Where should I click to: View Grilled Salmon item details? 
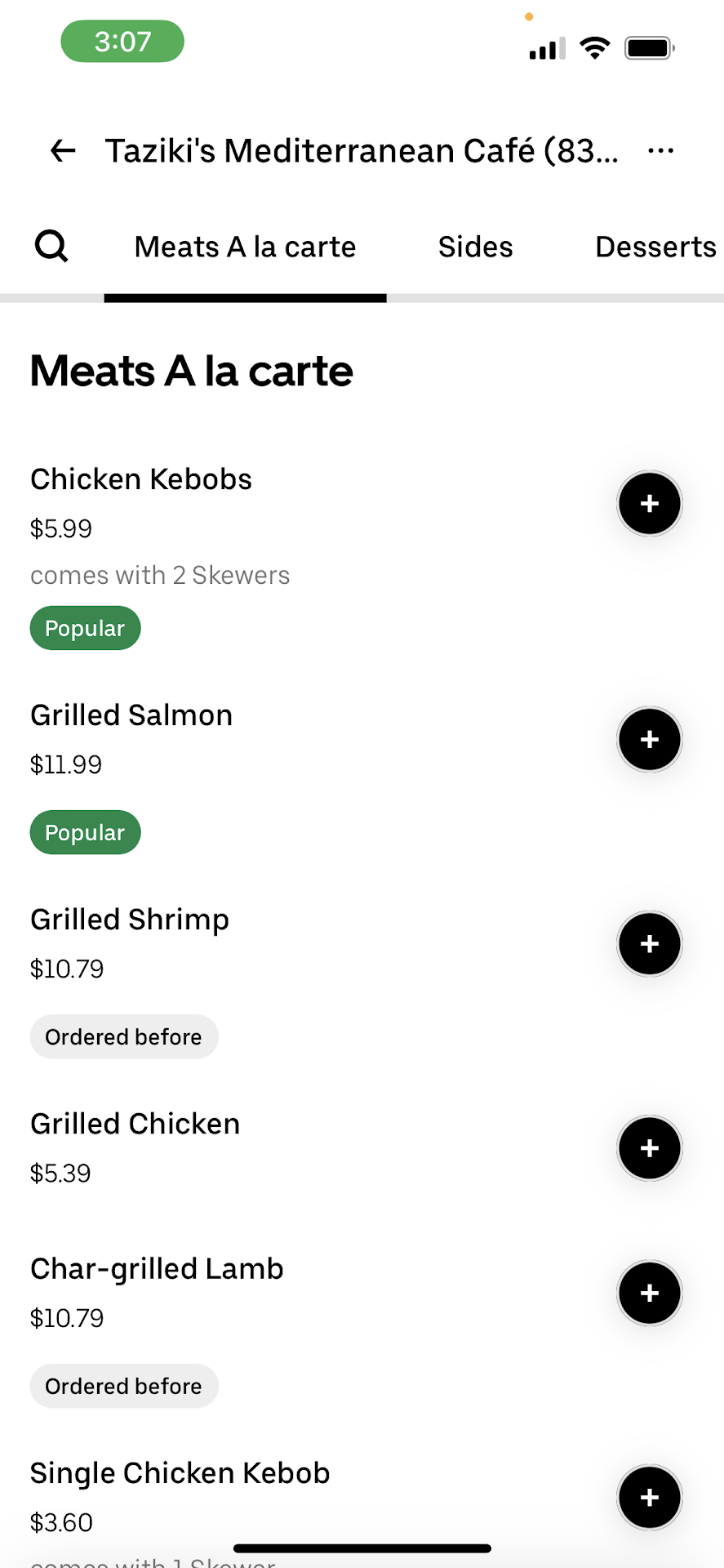click(x=131, y=715)
